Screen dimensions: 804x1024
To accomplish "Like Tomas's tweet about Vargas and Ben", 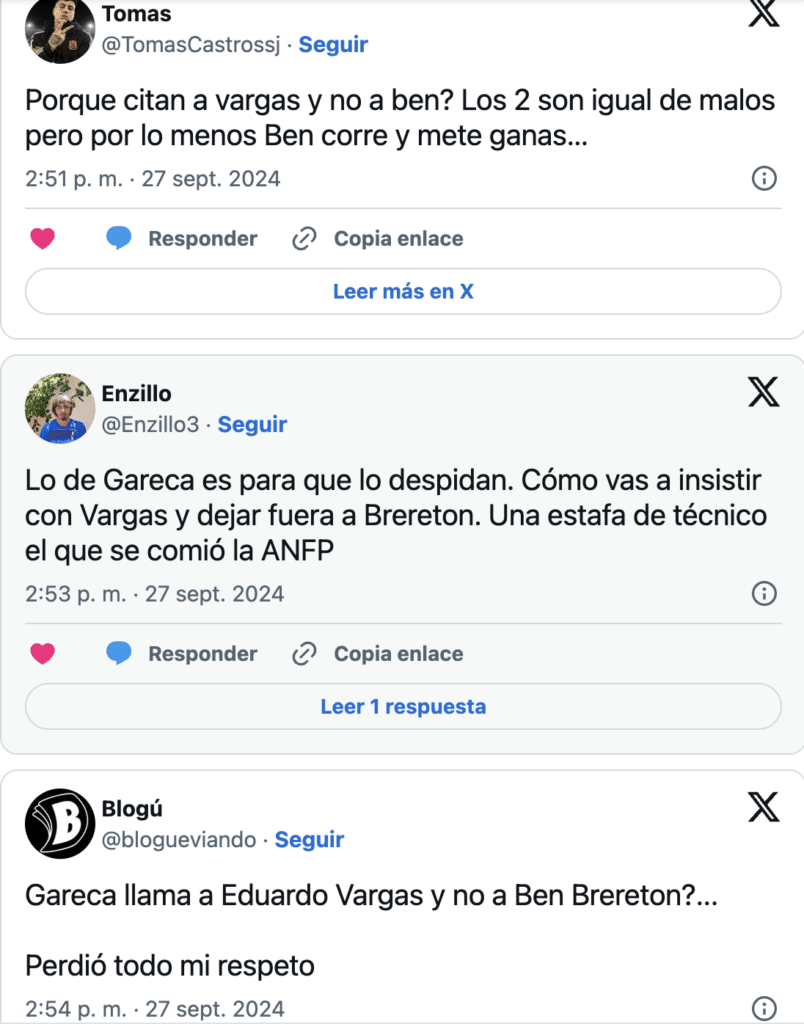I will 42,239.
